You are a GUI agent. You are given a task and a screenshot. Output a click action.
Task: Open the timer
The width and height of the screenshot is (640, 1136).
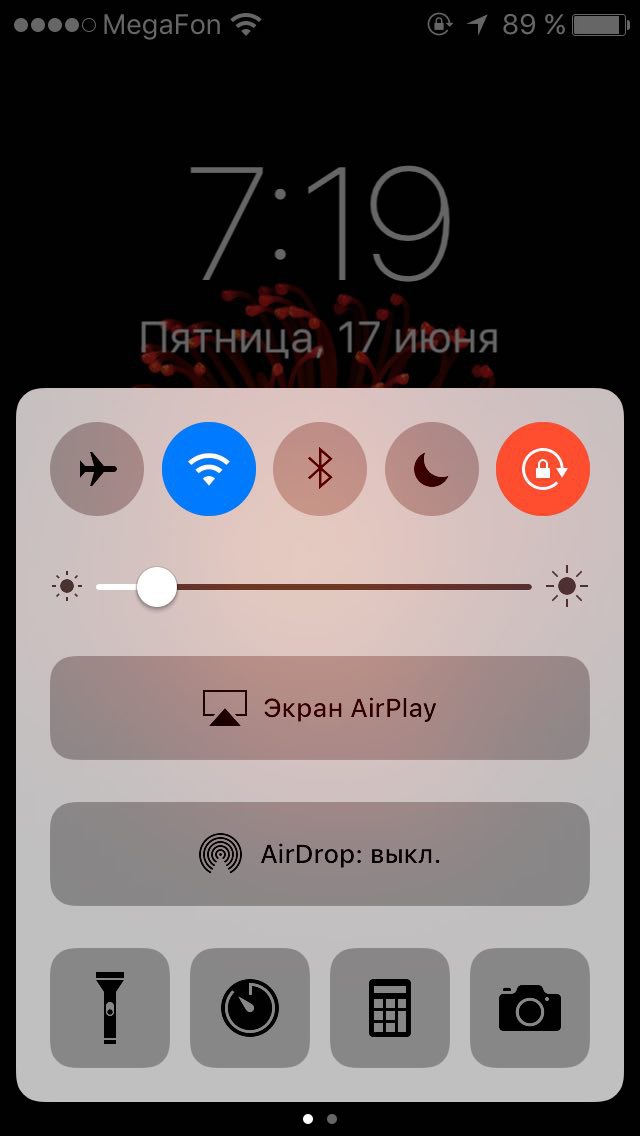250,1008
